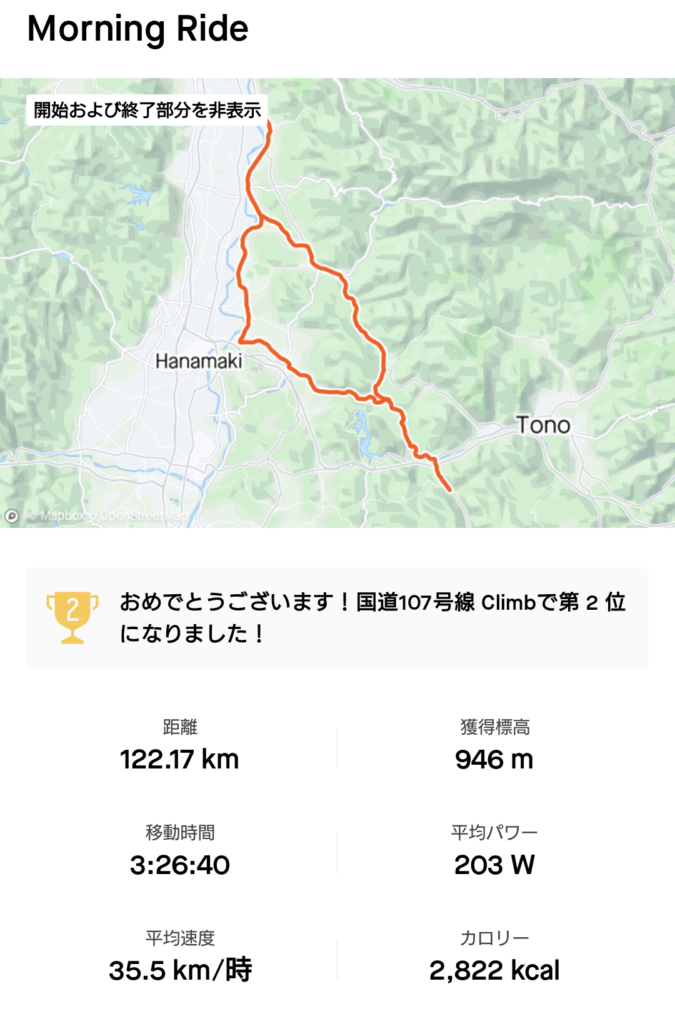Tap the 開始および終了部分を非表示 button
The image size is (675, 1024).
[x=148, y=111]
